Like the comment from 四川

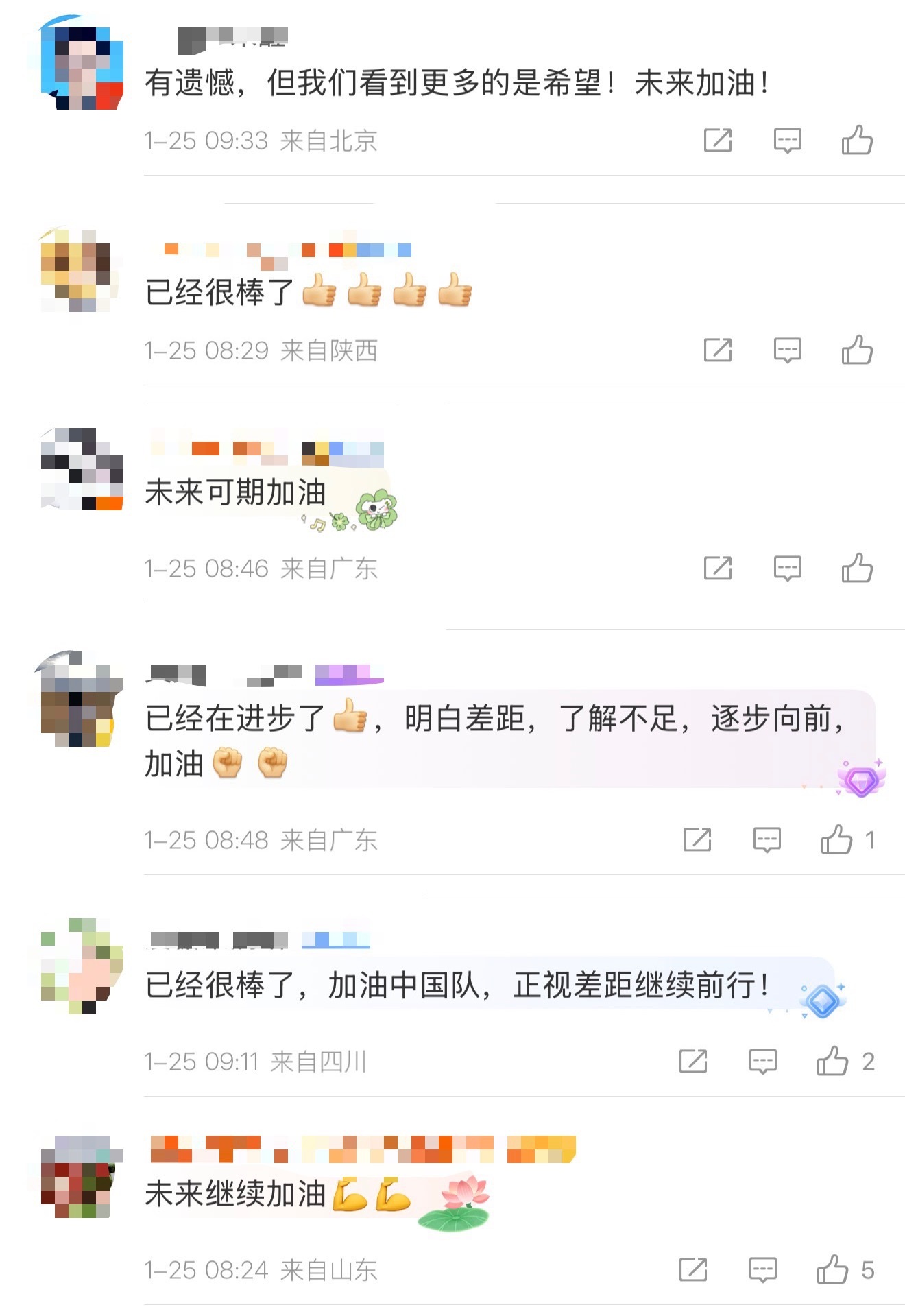point(832,1062)
